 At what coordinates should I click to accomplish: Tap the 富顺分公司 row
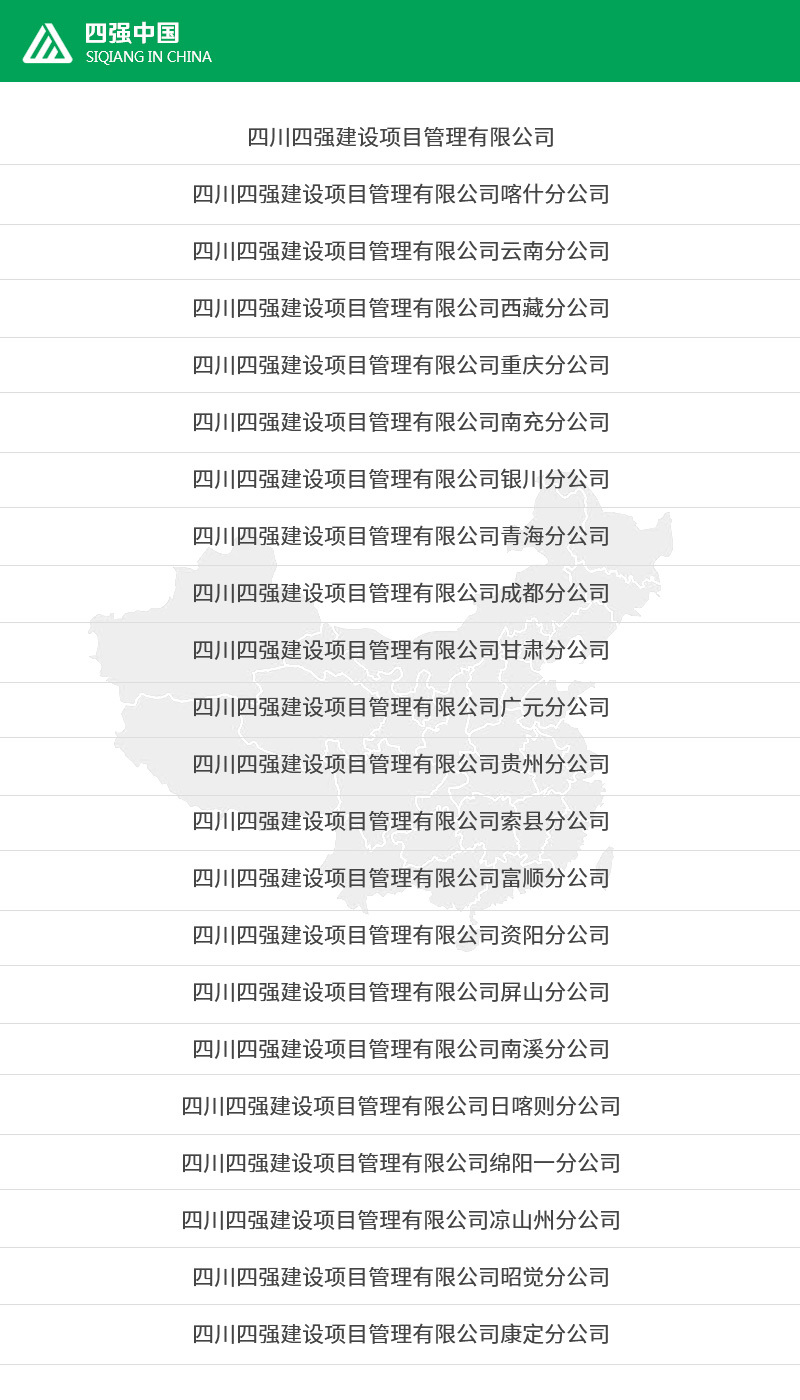pos(400,878)
